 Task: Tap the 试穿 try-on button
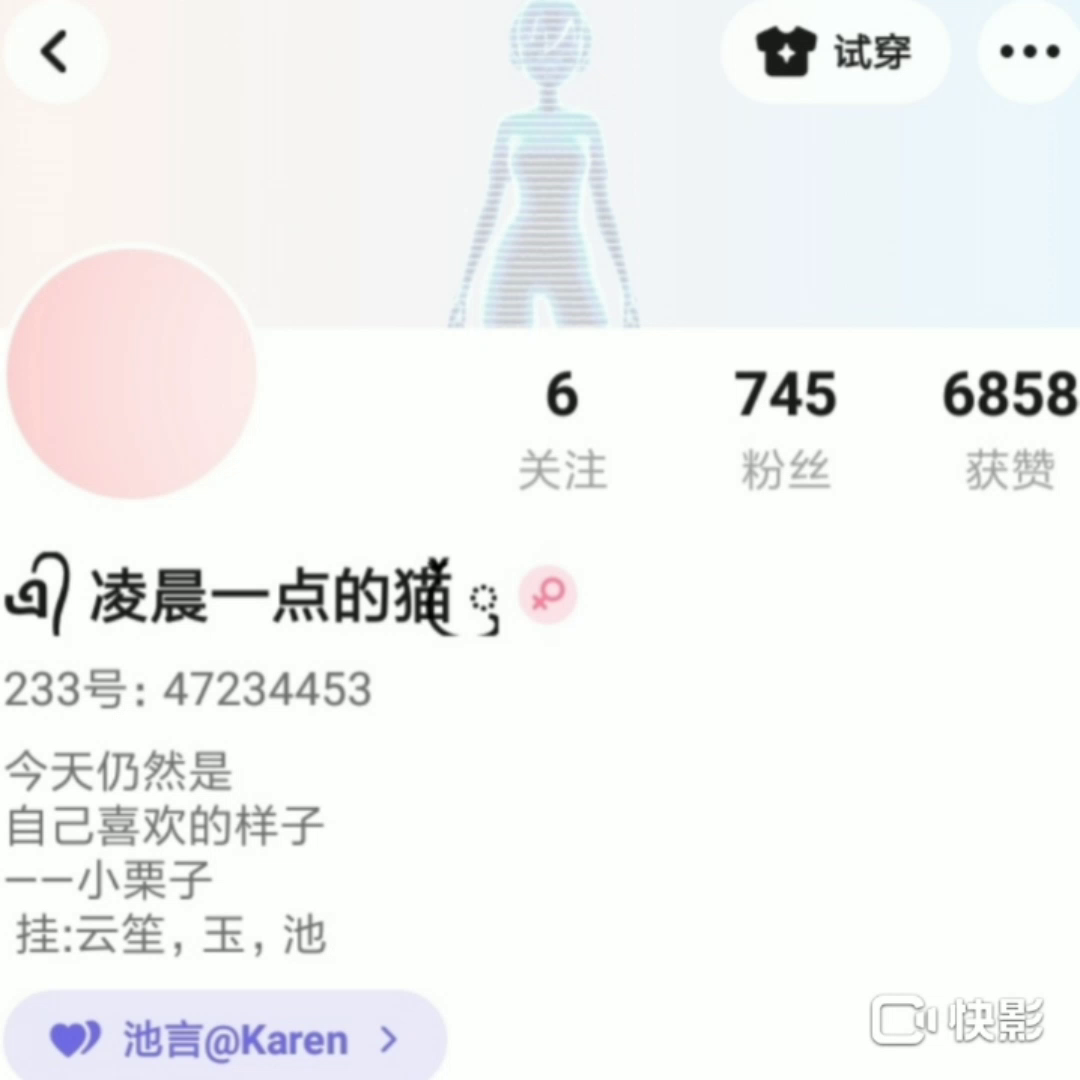click(834, 52)
